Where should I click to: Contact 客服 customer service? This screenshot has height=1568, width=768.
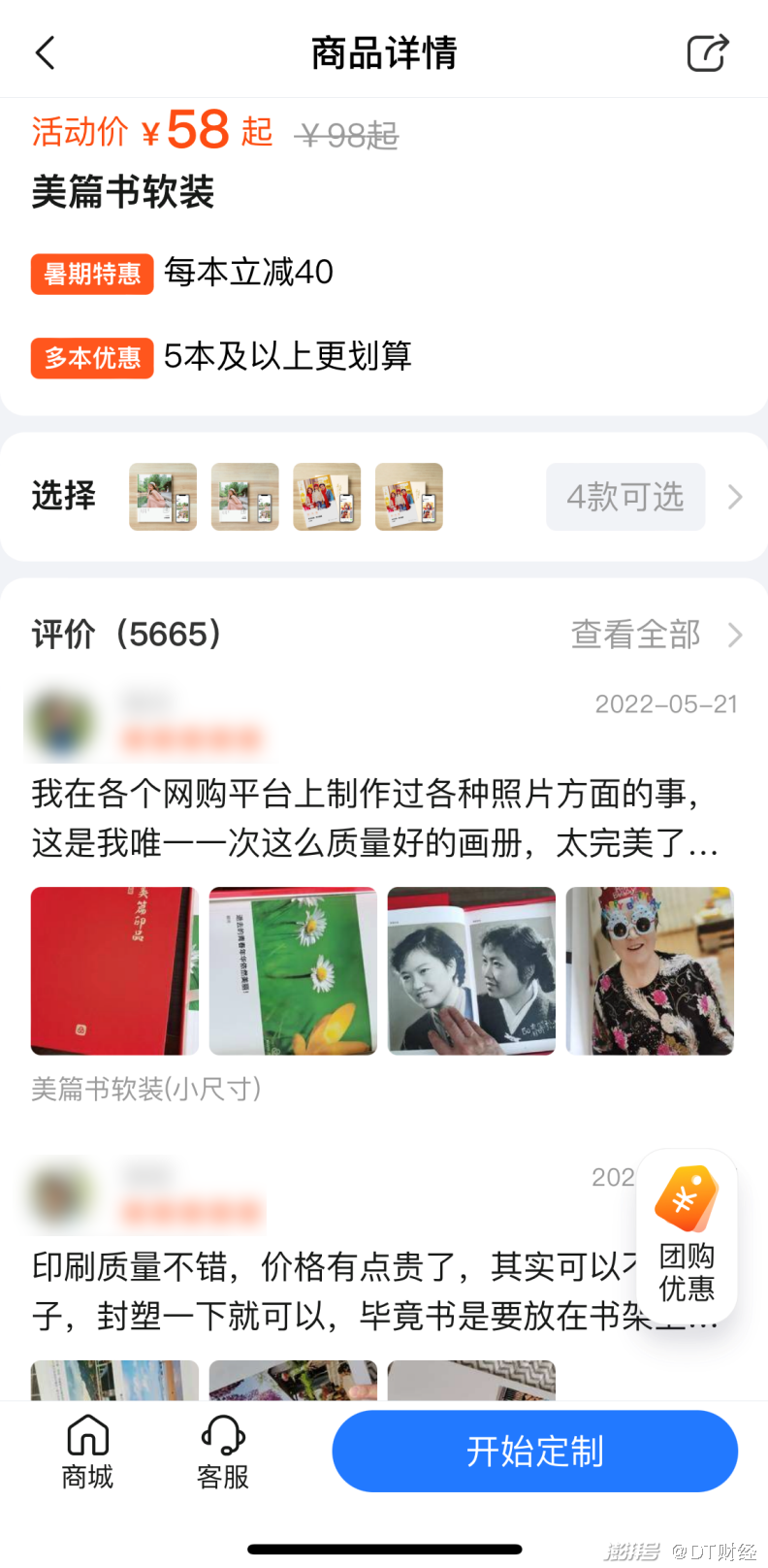coord(223,1452)
